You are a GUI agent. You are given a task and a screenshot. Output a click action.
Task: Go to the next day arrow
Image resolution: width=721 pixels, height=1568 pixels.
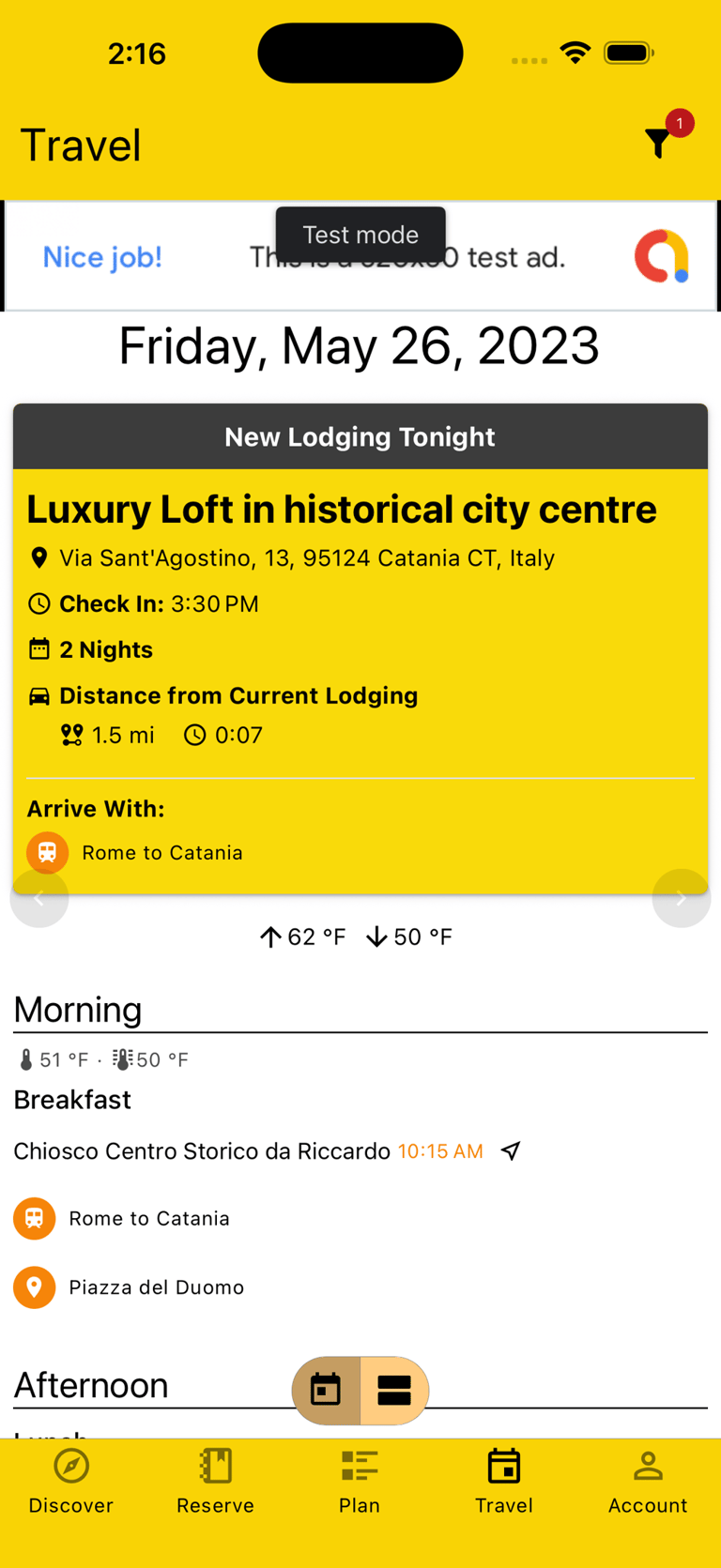pos(681,899)
